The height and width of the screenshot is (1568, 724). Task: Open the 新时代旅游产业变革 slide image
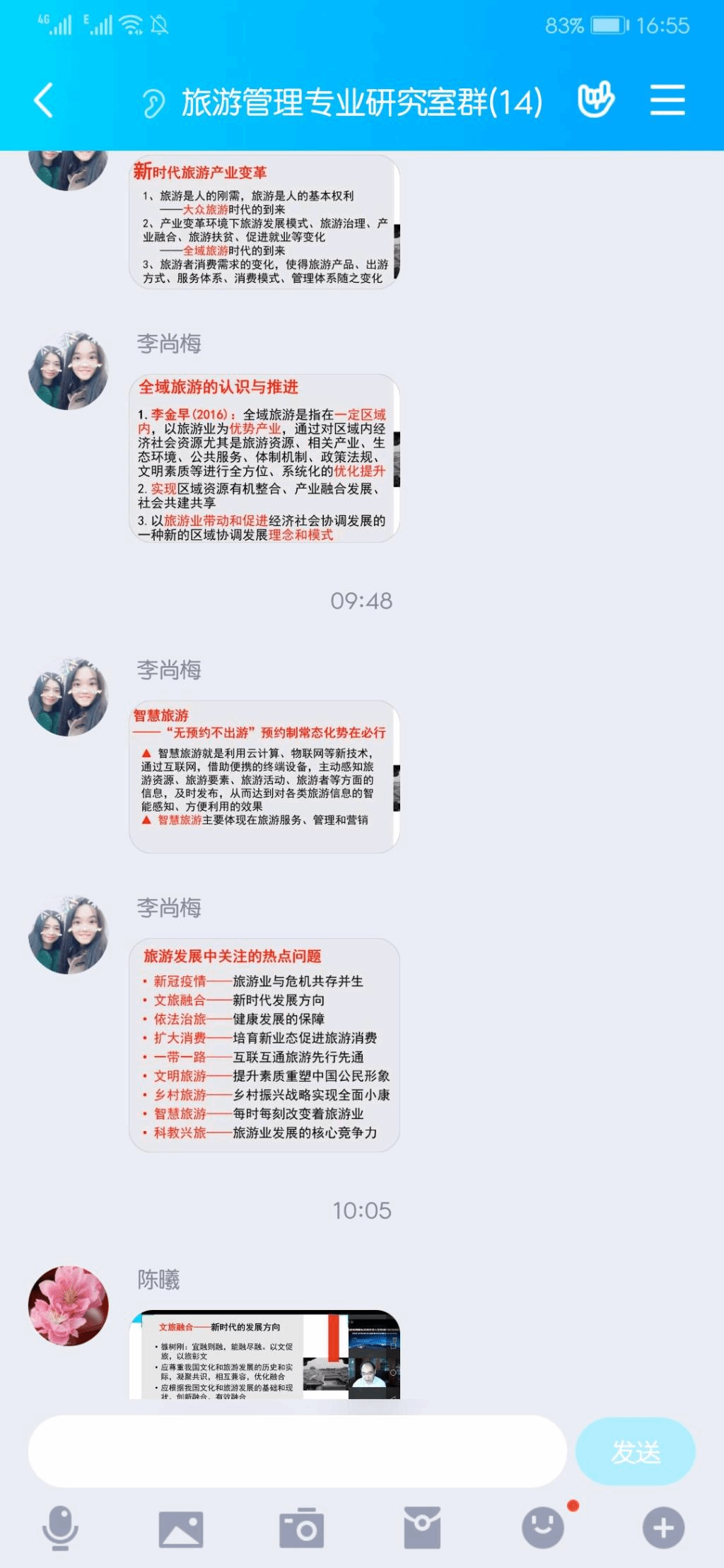point(264,222)
